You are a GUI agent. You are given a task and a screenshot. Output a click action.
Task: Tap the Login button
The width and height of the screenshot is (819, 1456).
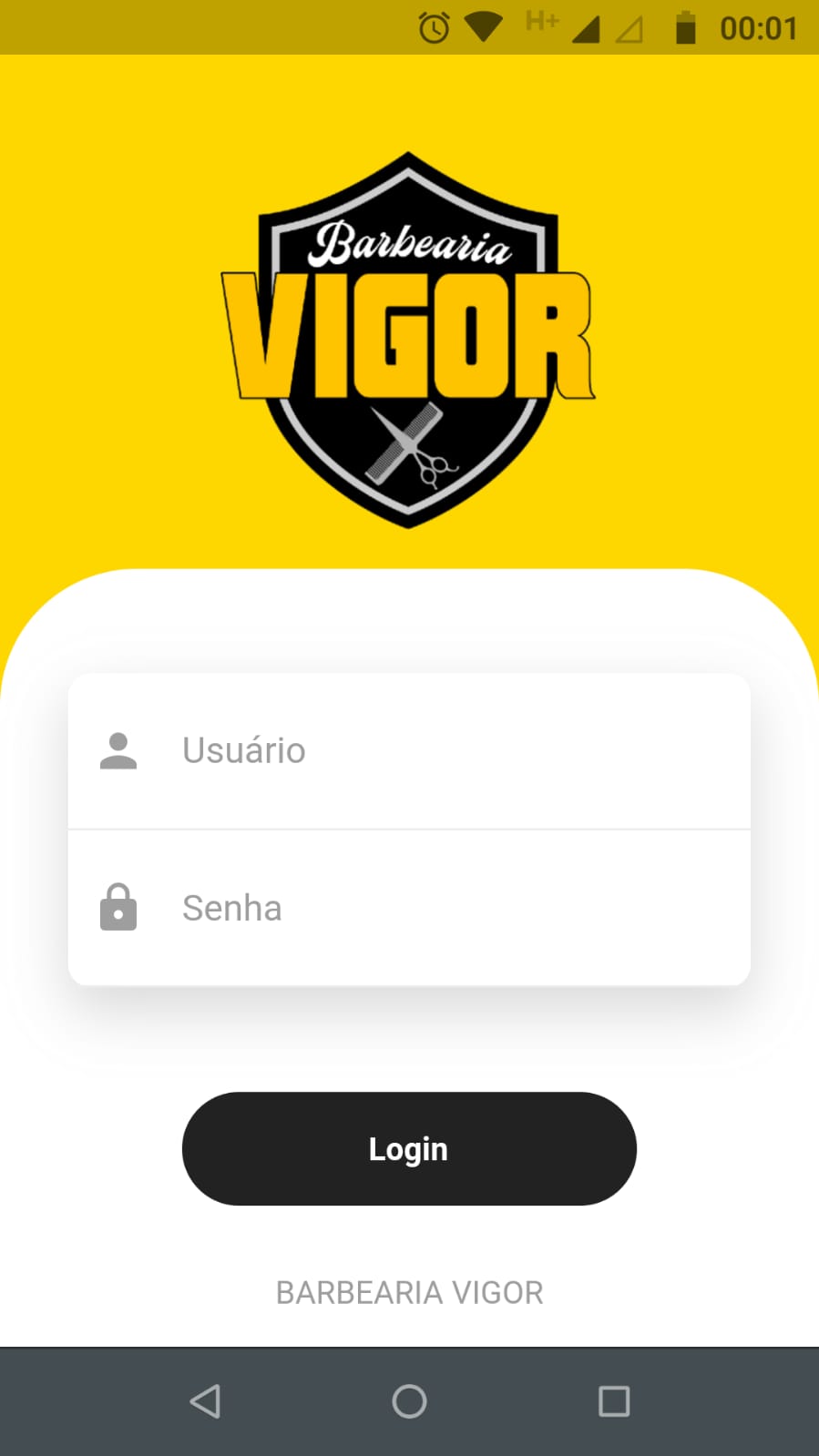pos(409,1149)
